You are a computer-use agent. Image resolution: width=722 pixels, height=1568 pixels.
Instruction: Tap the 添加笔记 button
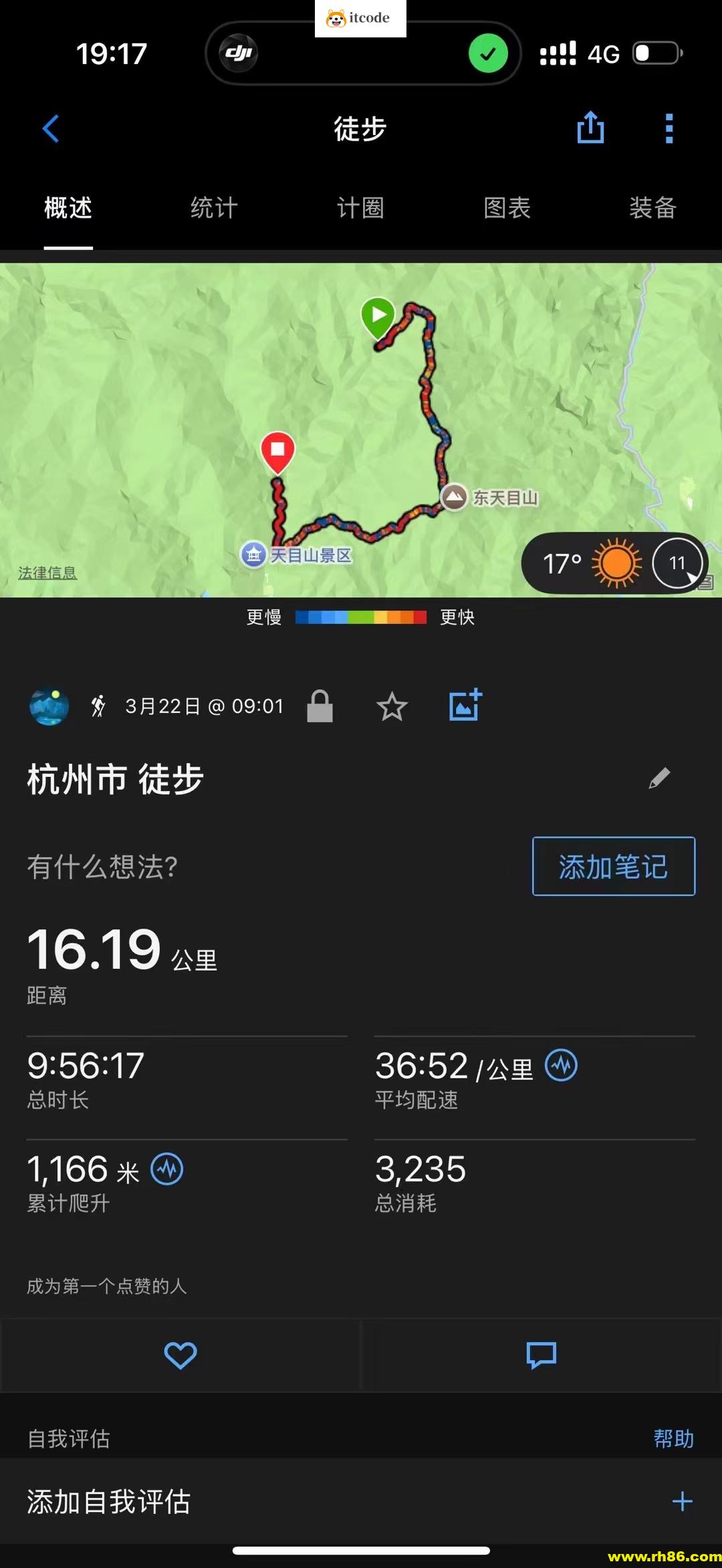point(612,867)
